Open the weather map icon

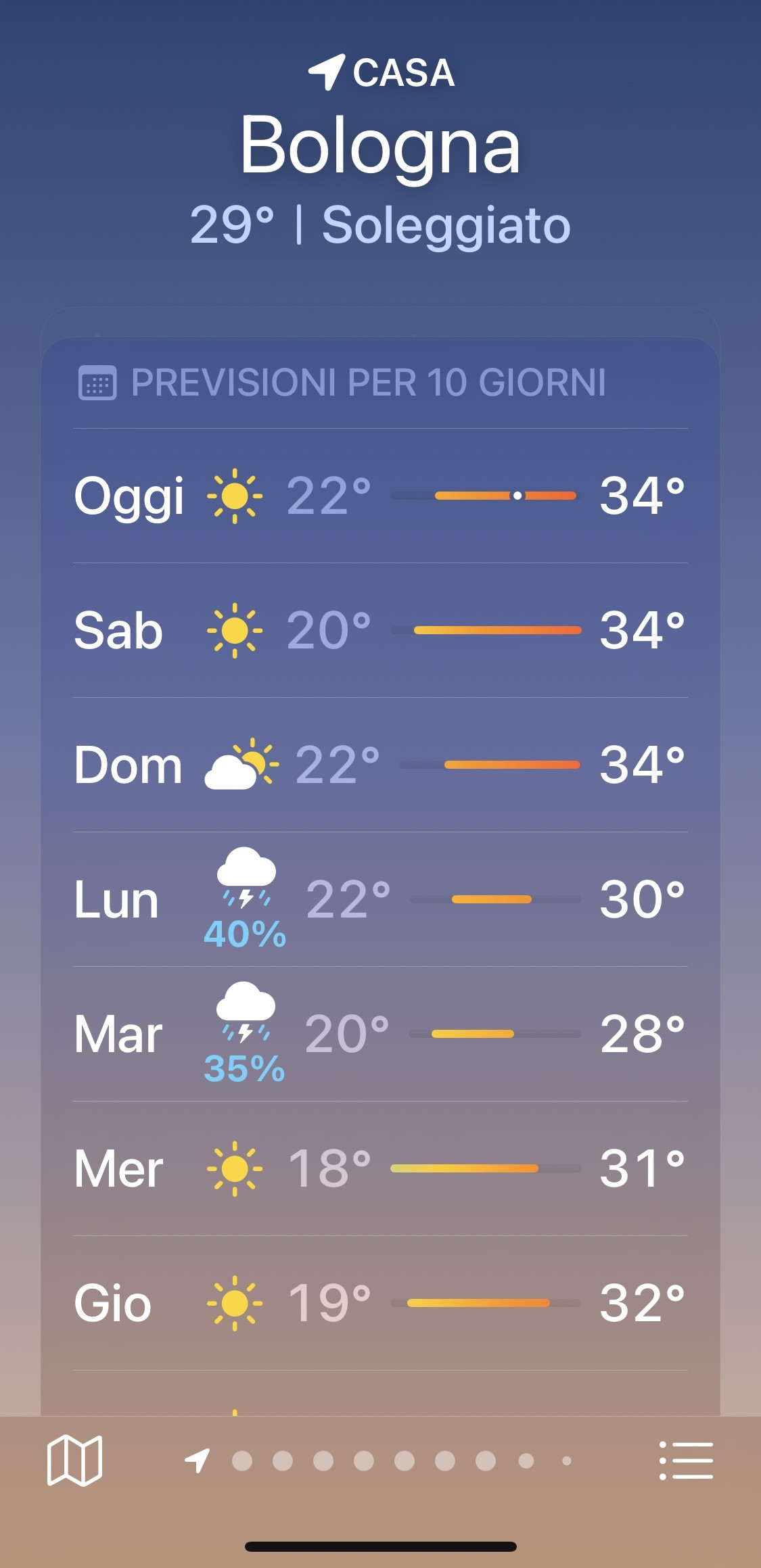coord(74,1460)
